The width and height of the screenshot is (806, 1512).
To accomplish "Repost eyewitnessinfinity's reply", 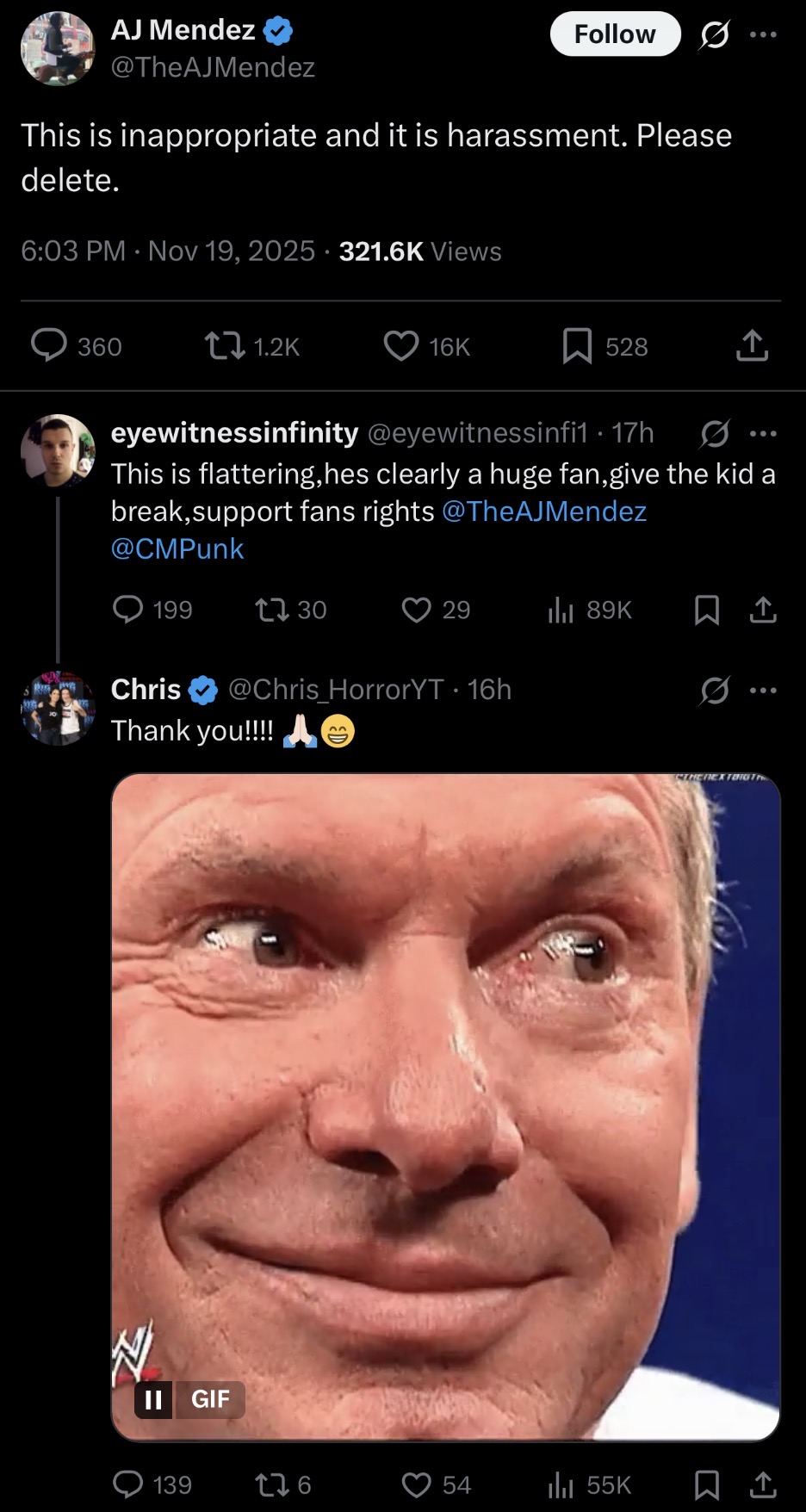I will (272, 610).
